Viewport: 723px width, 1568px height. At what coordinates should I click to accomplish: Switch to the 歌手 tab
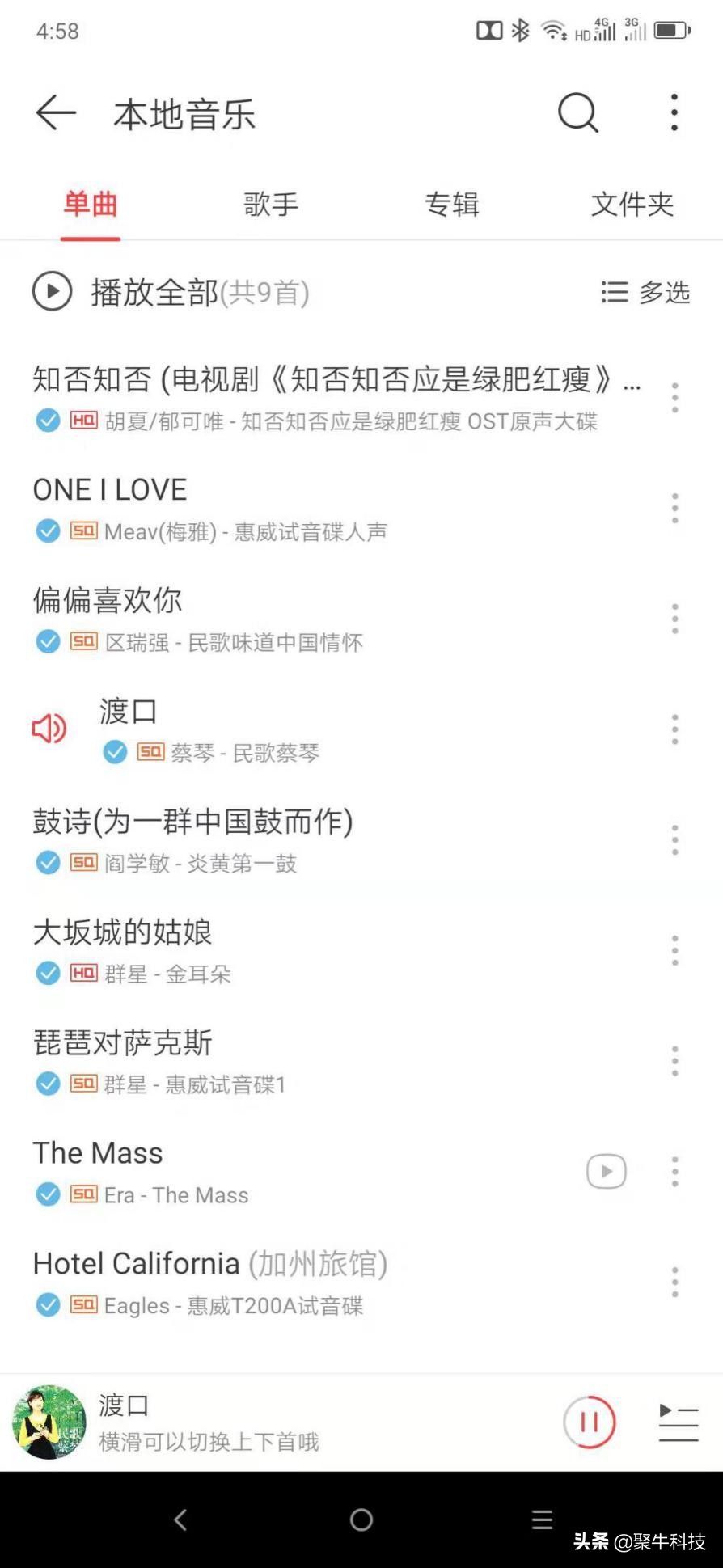coord(271,205)
